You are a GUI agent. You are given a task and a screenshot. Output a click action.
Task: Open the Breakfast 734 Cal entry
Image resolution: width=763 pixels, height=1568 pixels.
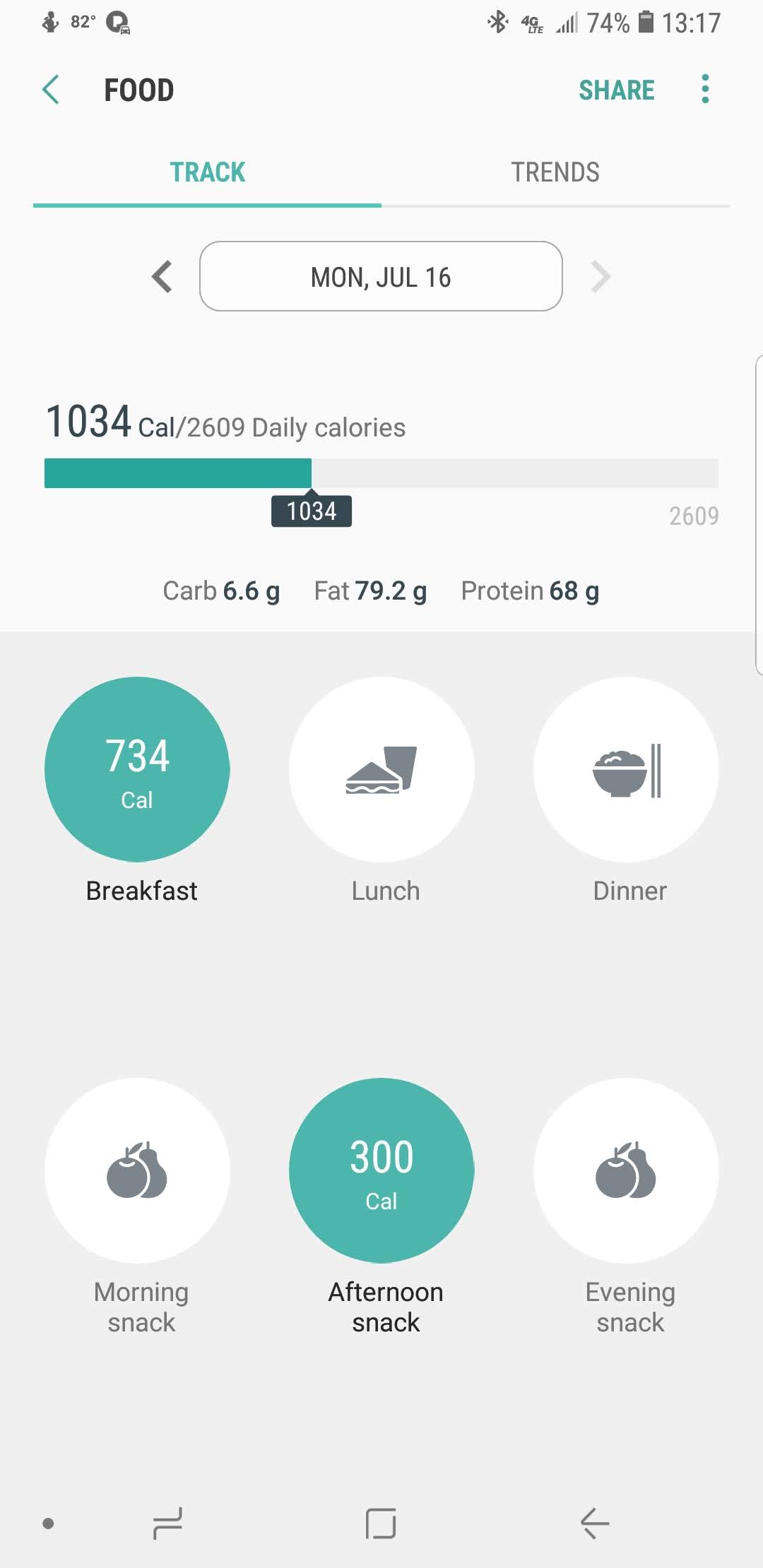tap(137, 769)
